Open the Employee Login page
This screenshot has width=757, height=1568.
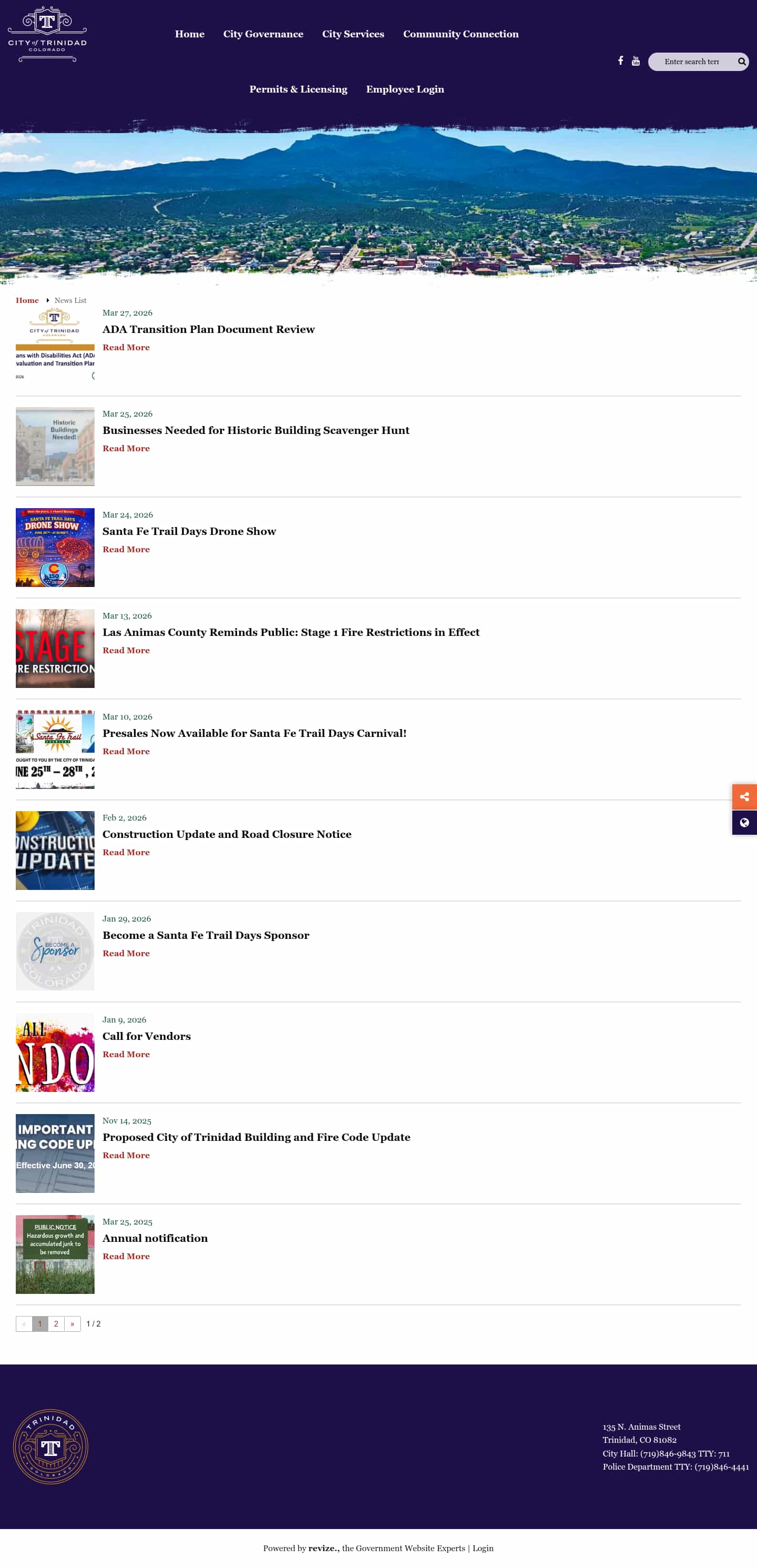405,89
